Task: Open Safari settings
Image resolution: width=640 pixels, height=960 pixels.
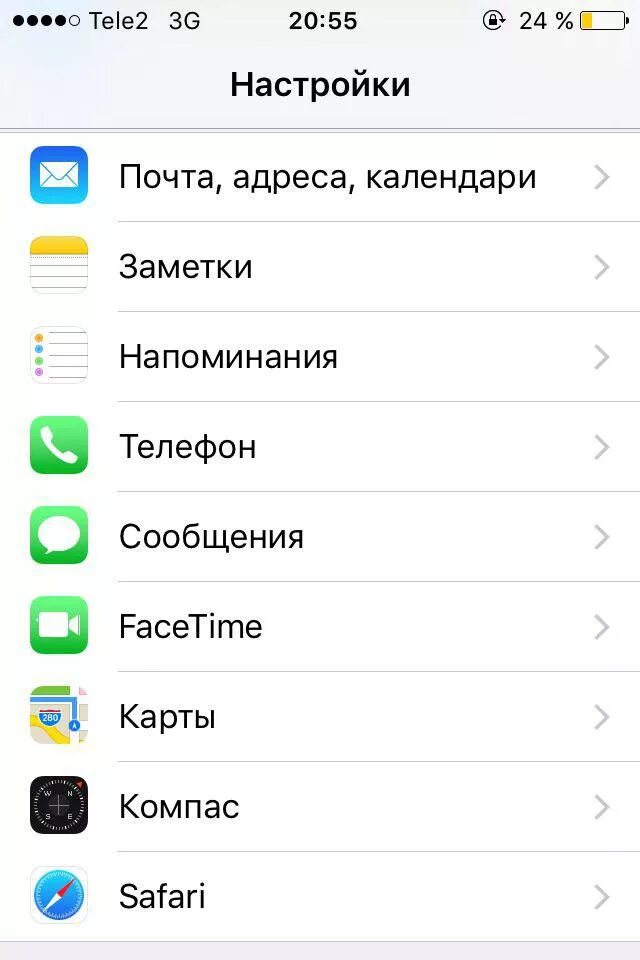Action: pos(320,896)
